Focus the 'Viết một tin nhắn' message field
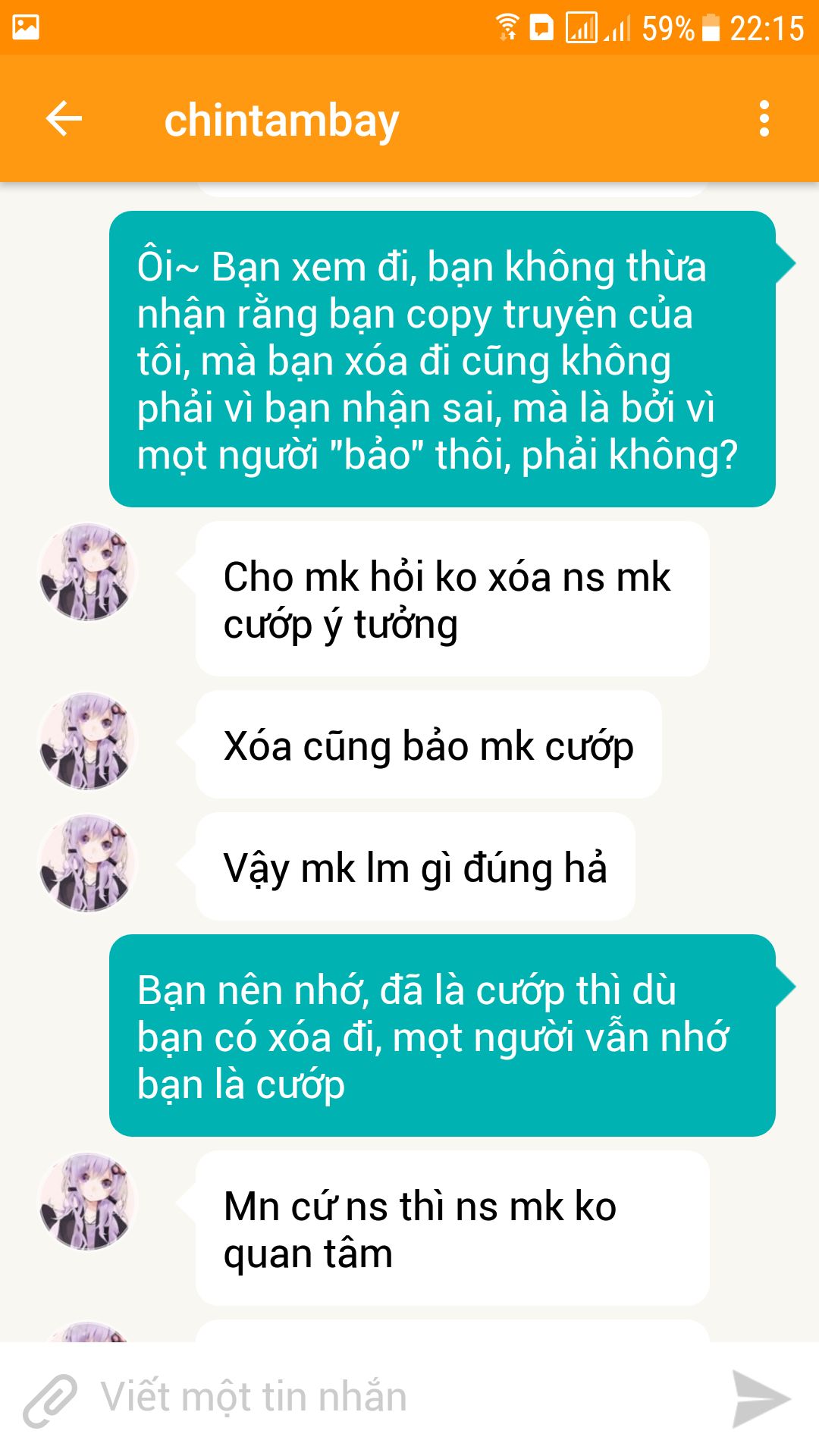 394,1398
